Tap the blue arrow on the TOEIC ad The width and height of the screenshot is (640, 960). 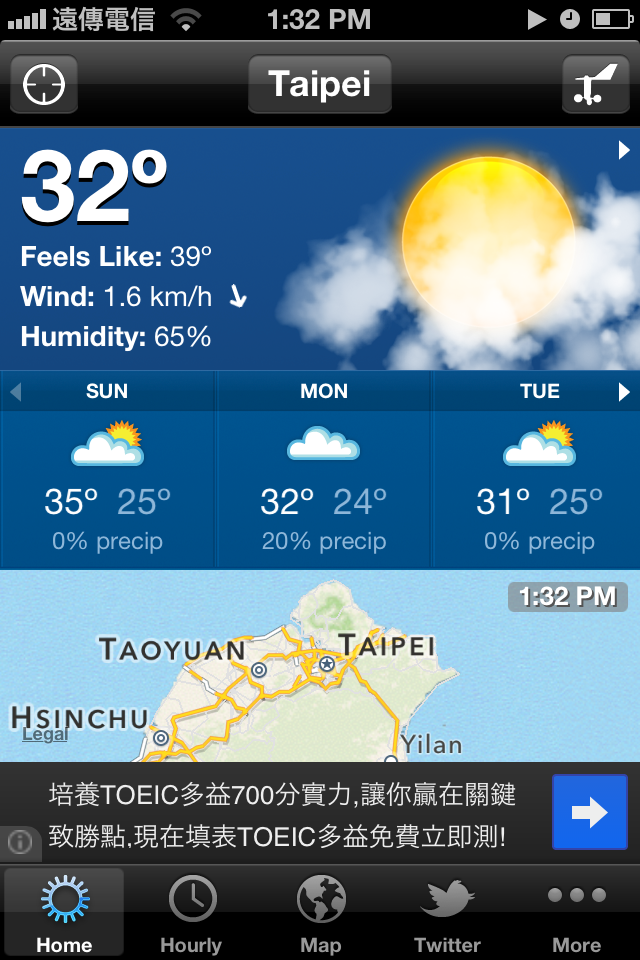tap(589, 813)
